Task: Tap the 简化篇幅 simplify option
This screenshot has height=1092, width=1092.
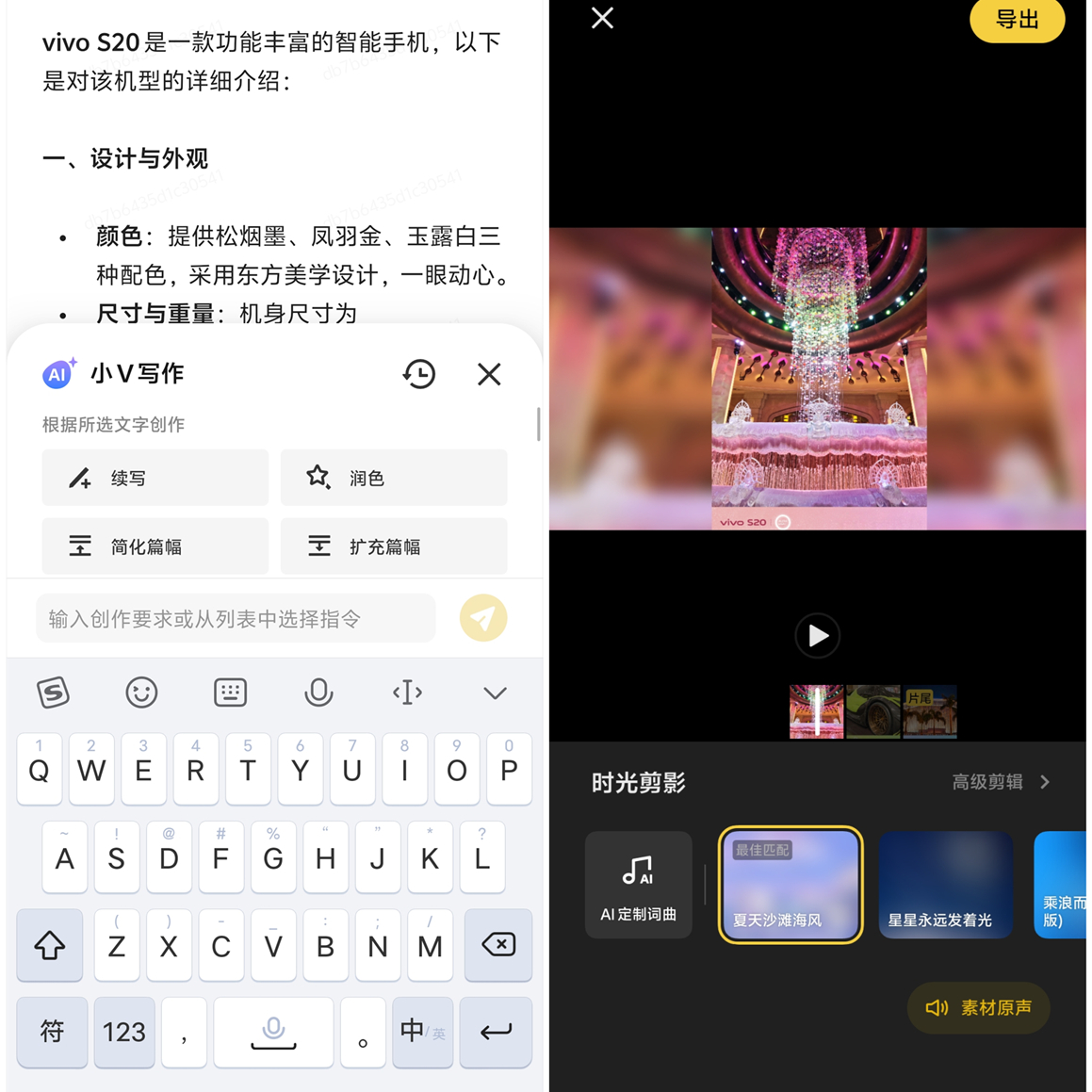Action: [x=155, y=546]
